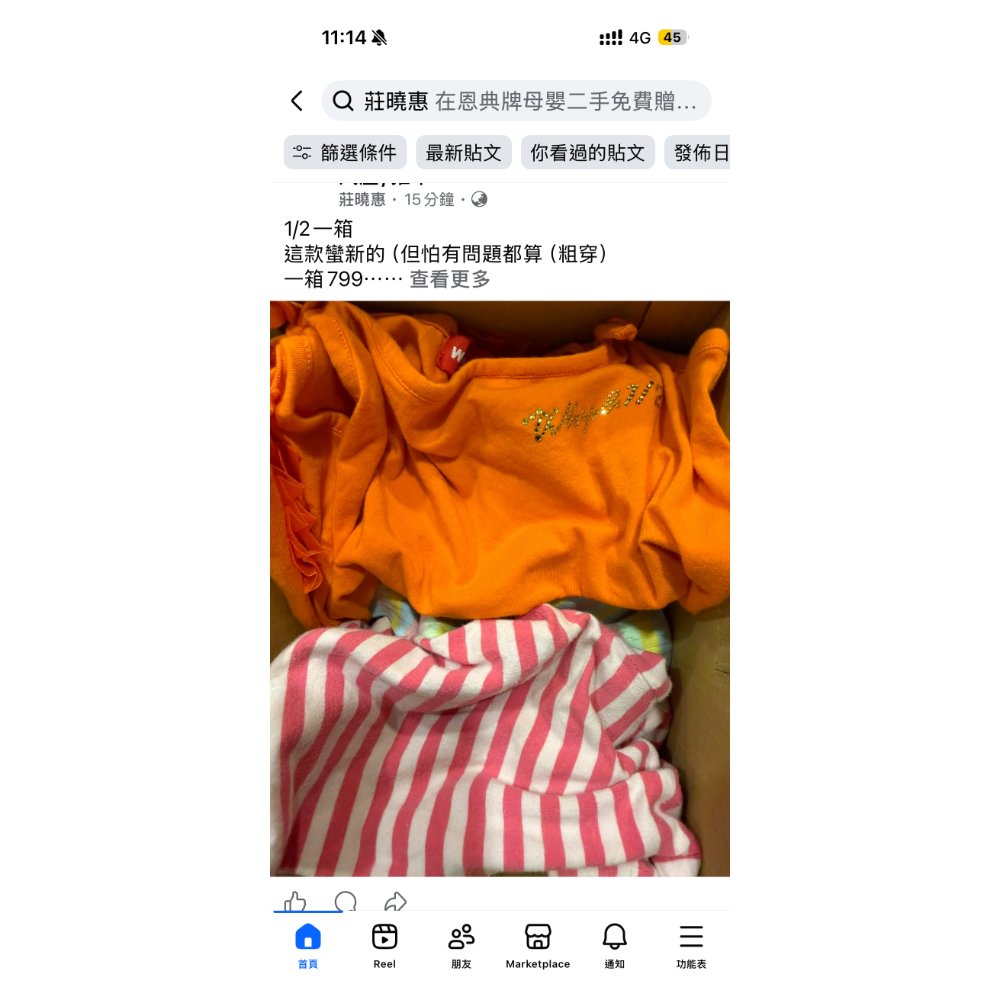Viewport: 1000px width, 1000px height.
Task: Open the 功能表 menu tab
Action: tap(691, 945)
